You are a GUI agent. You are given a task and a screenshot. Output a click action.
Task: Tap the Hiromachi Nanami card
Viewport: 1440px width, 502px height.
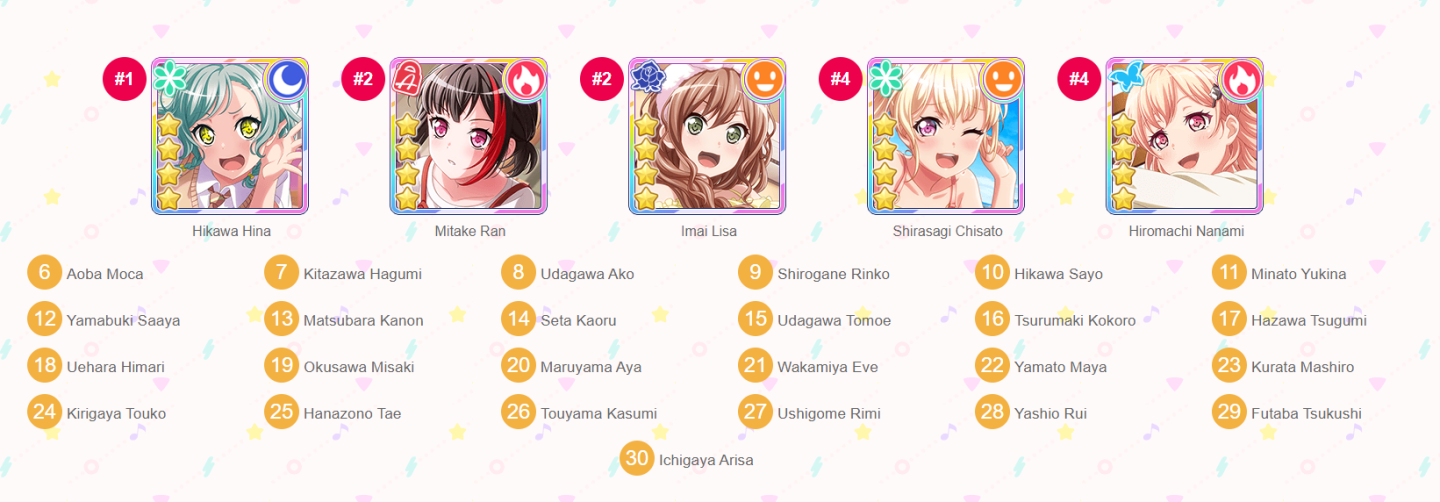(1185, 136)
